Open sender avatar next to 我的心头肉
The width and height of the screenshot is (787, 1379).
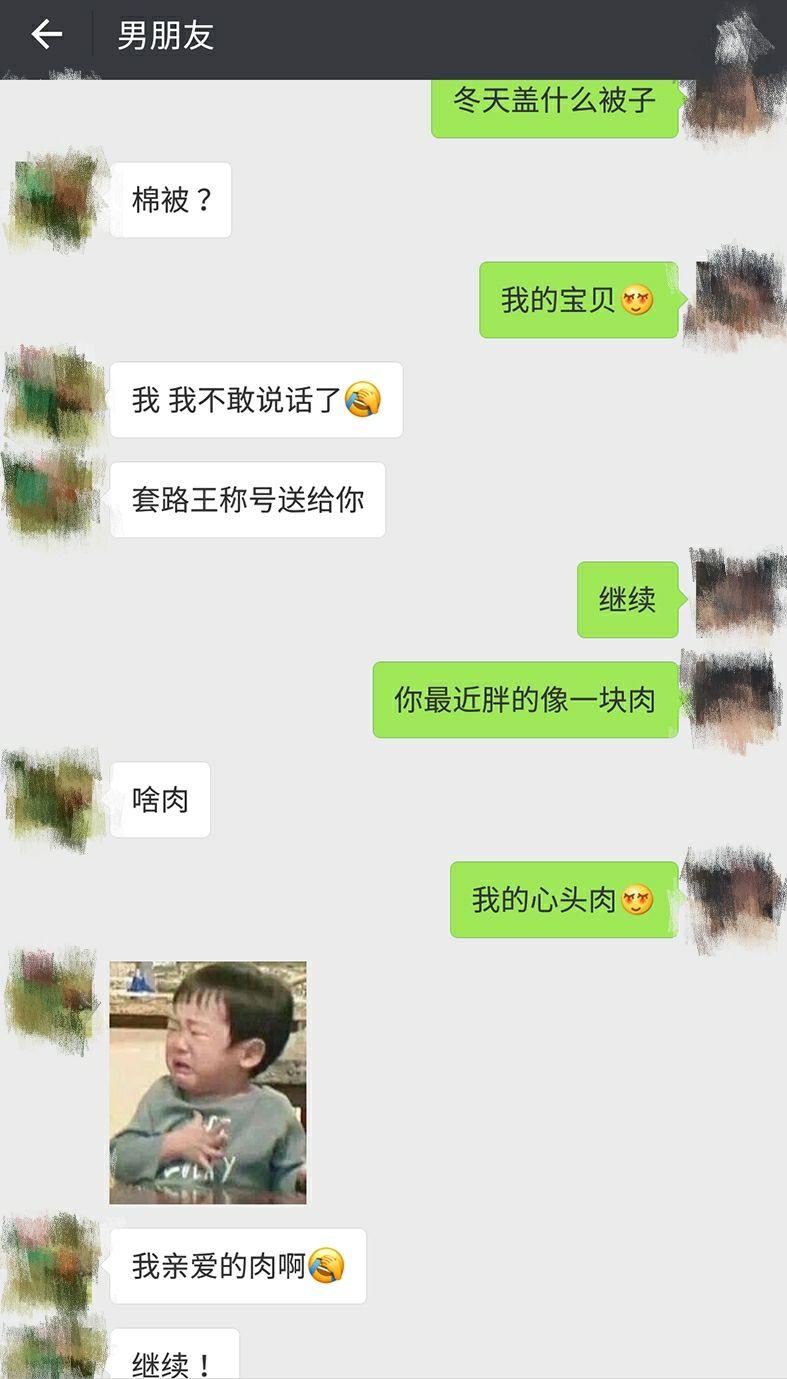click(733, 899)
